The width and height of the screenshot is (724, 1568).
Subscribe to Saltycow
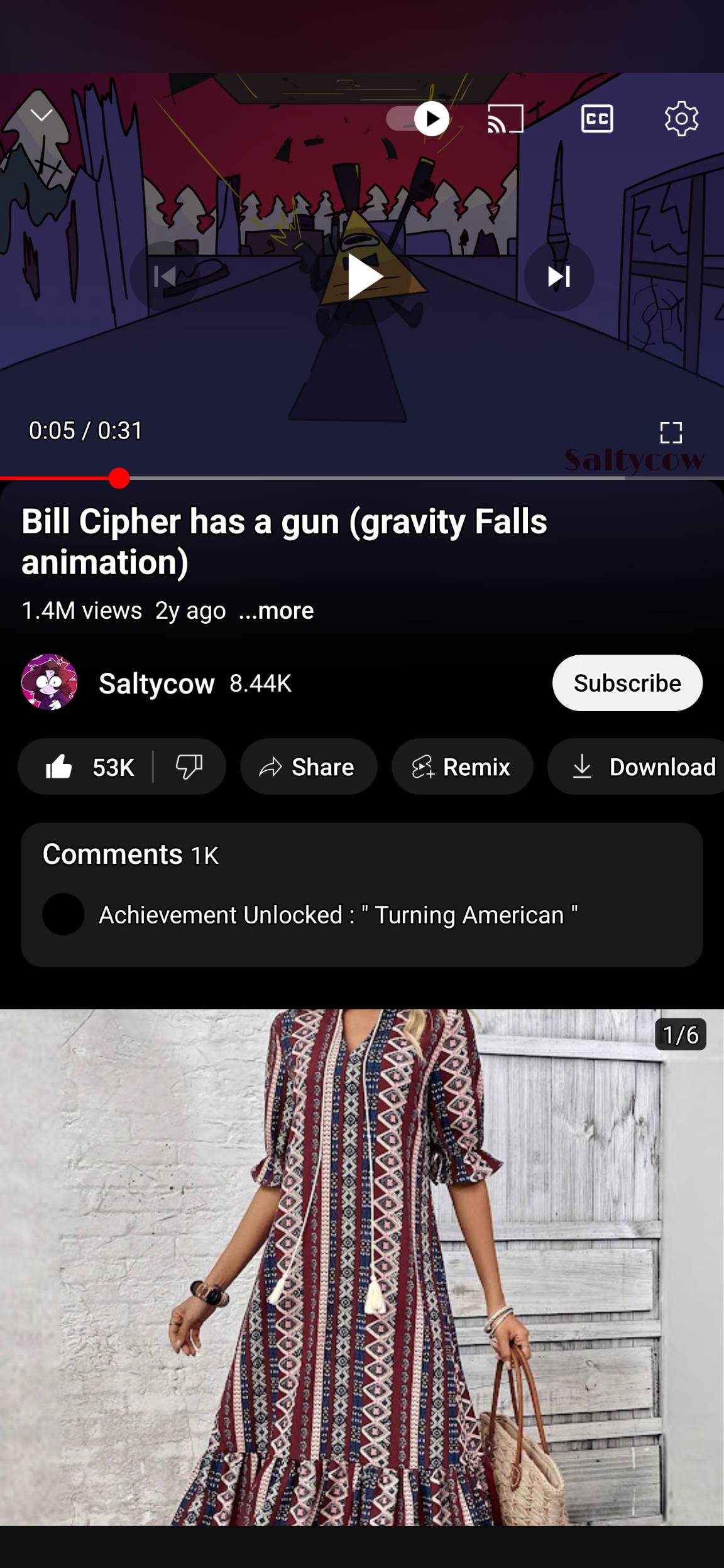627,683
